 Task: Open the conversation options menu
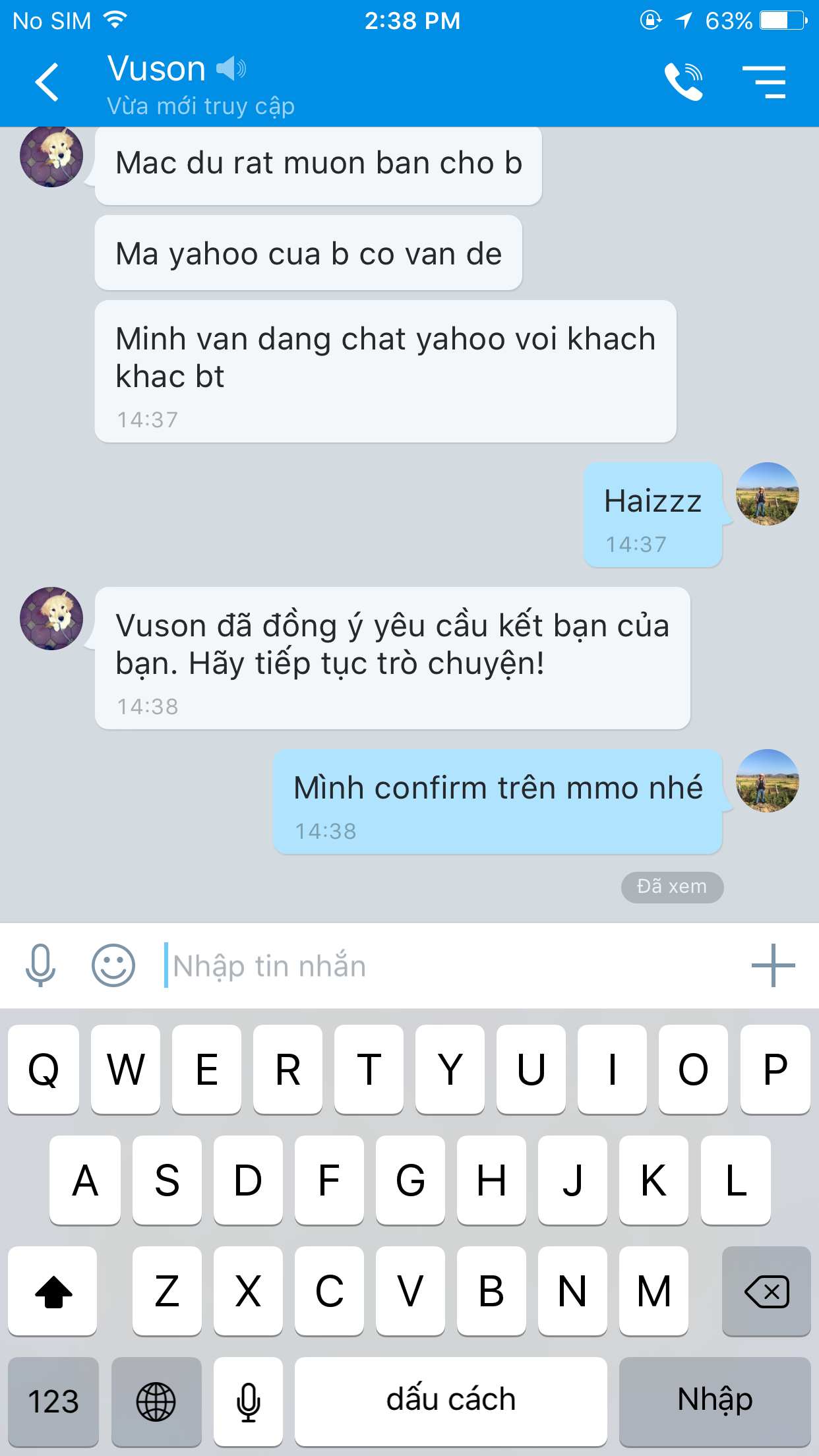click(x=764, y=82)
